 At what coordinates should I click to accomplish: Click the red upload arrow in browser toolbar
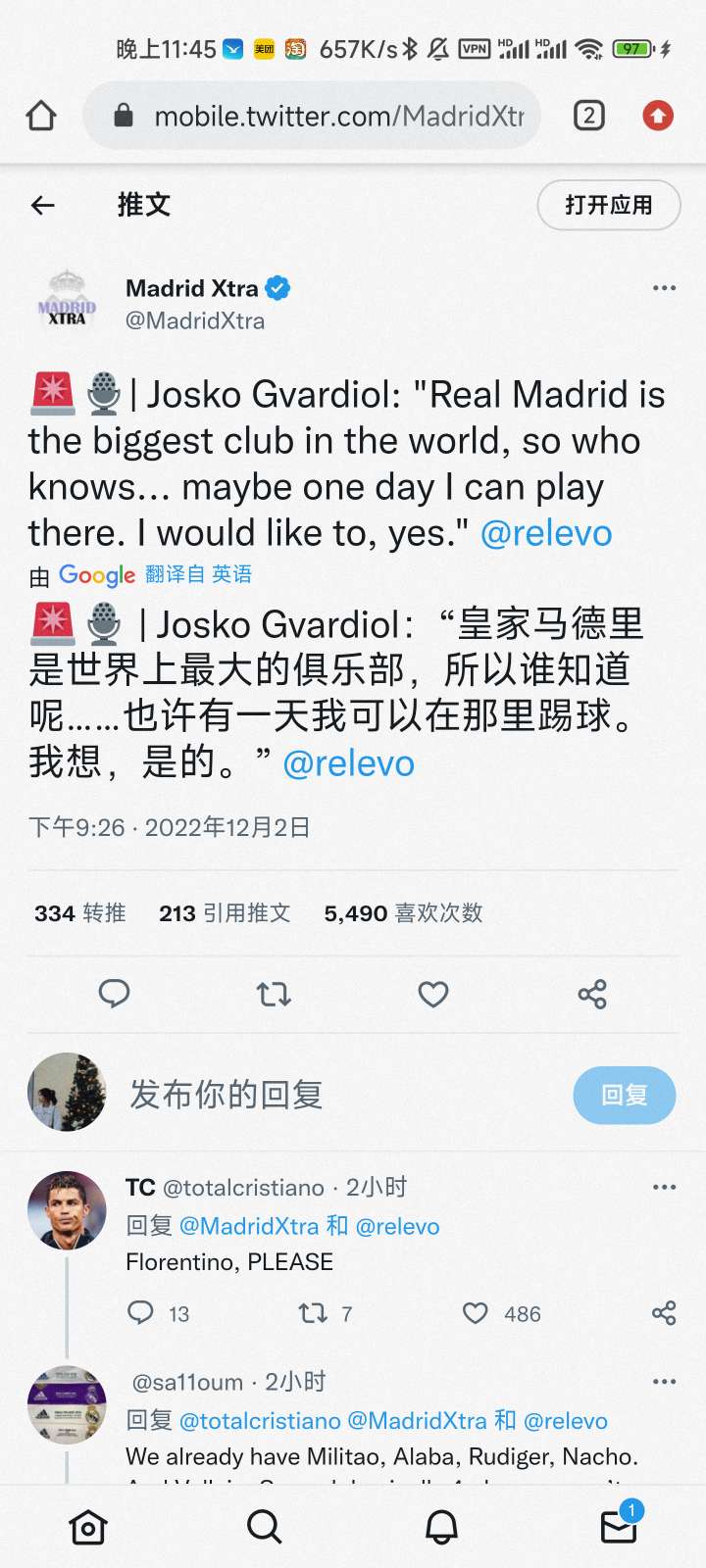click(658, 116)
